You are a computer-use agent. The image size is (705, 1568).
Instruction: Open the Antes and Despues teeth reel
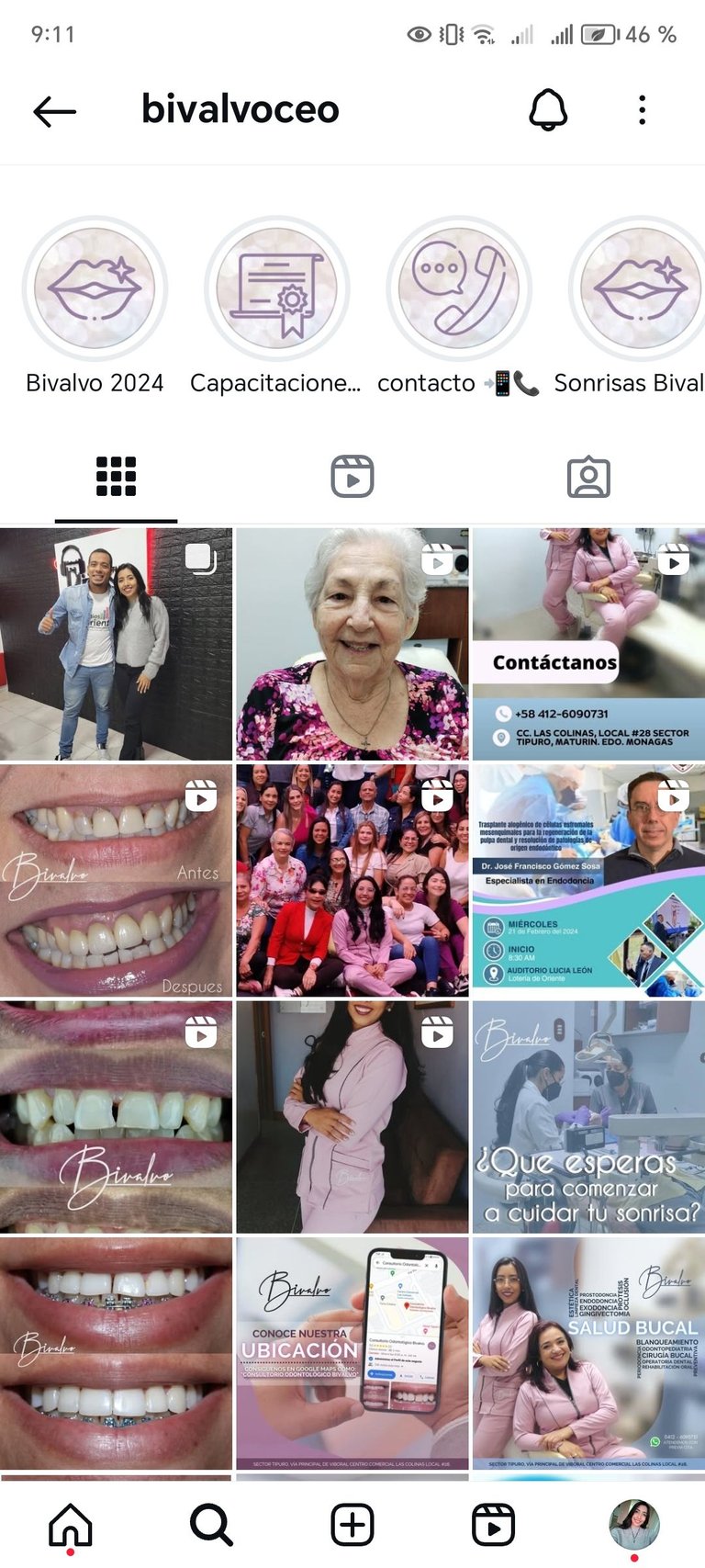tap(116, 880)
